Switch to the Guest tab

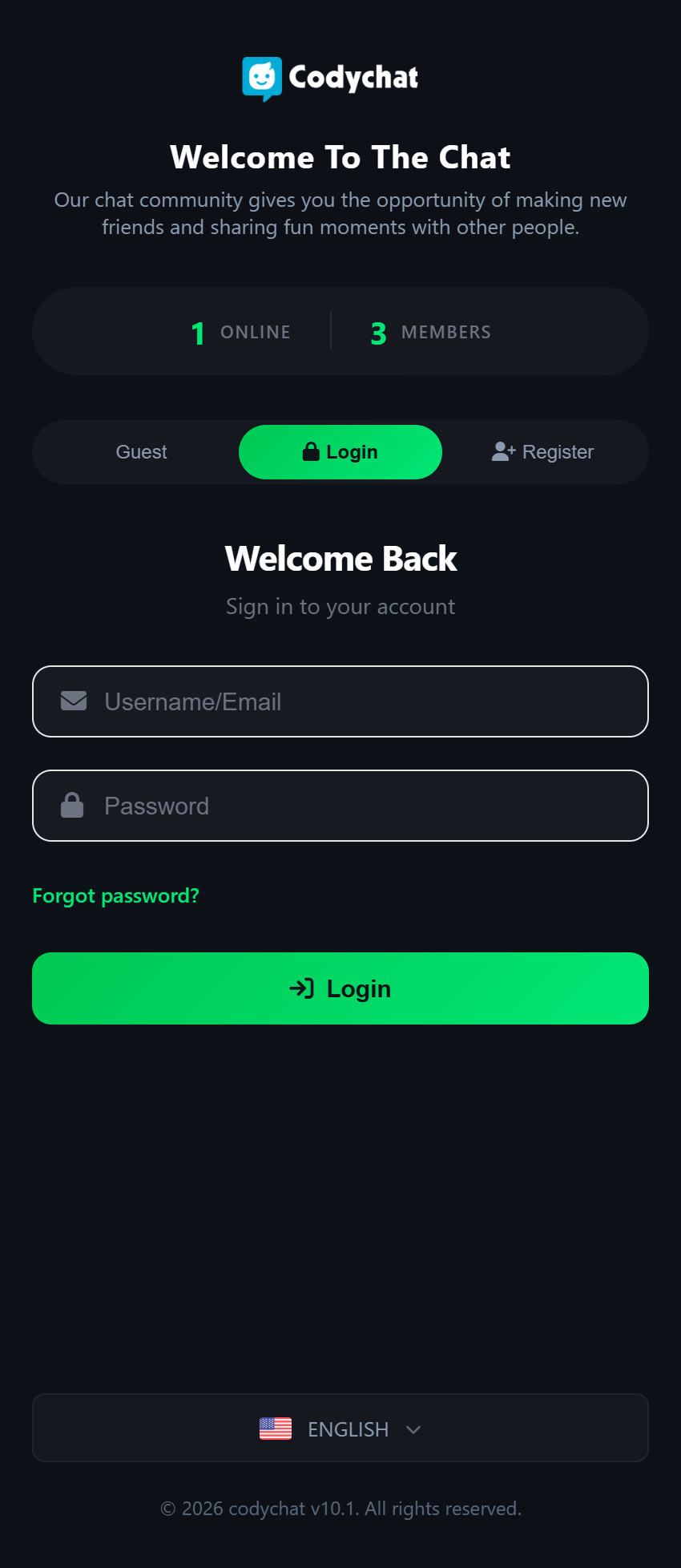click(x=141, y=452)
